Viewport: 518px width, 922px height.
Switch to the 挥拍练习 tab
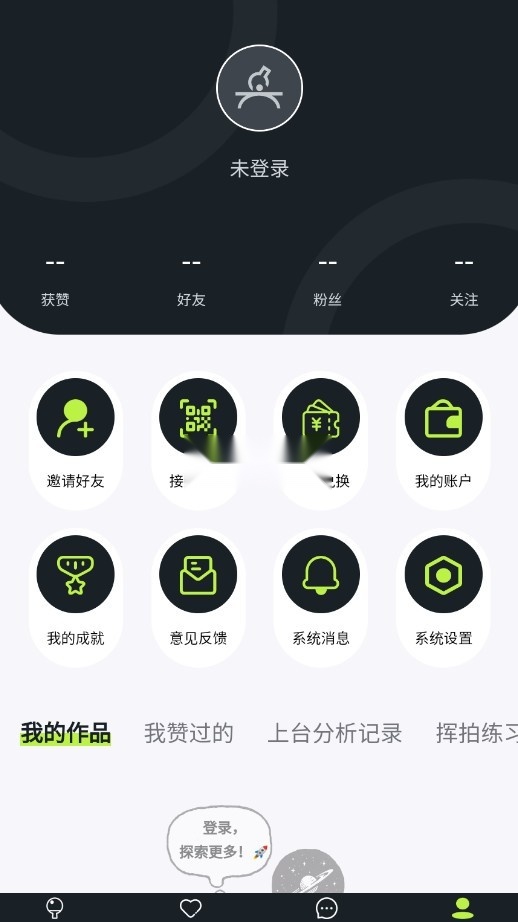(477, 733)
